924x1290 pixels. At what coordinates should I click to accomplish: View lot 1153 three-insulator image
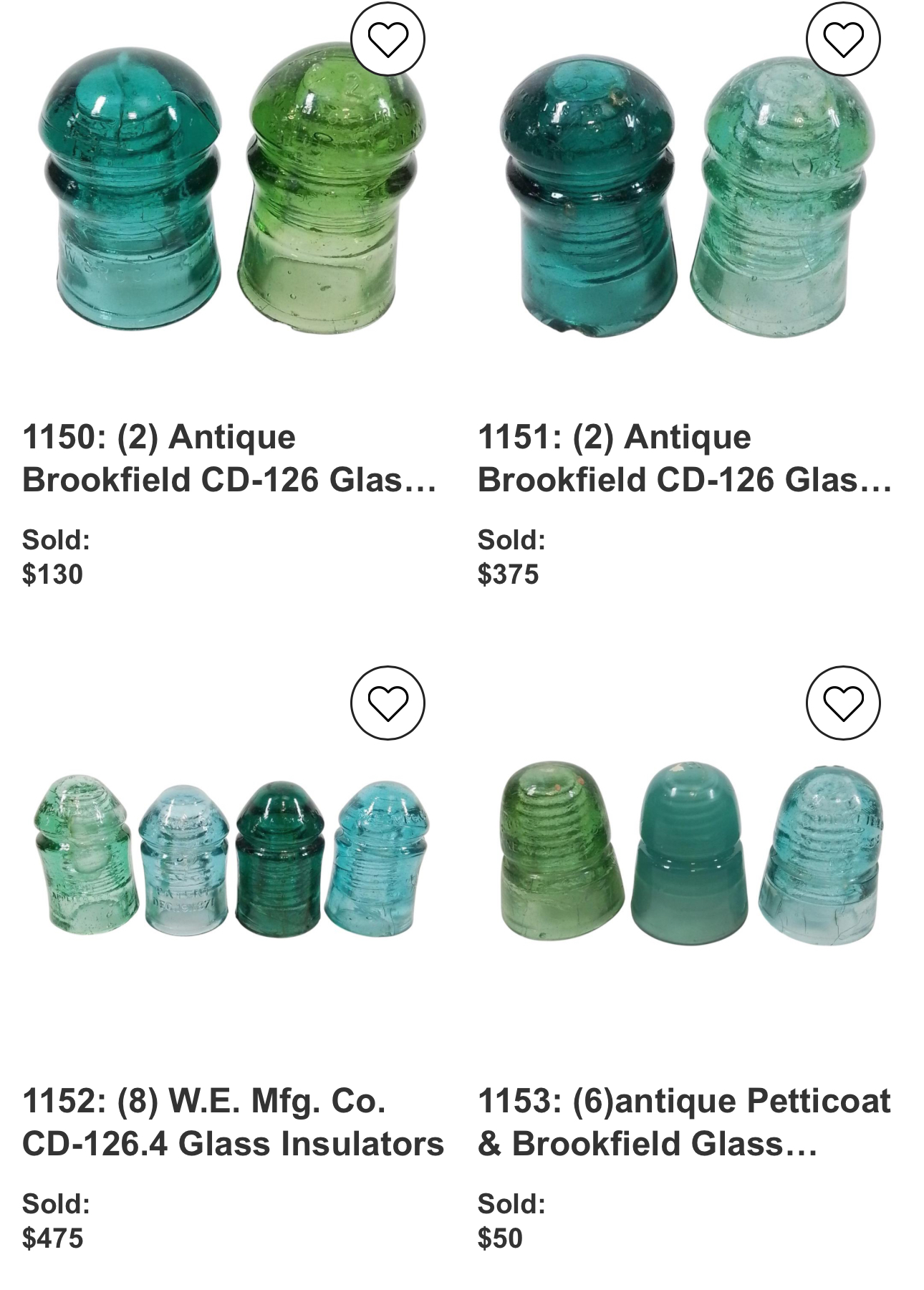click(x=686, y=852)
